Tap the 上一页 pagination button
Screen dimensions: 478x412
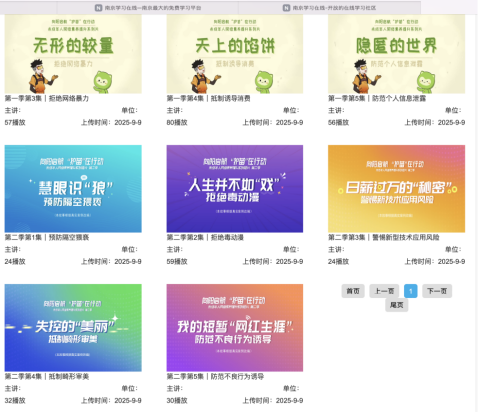pos(384,291)
